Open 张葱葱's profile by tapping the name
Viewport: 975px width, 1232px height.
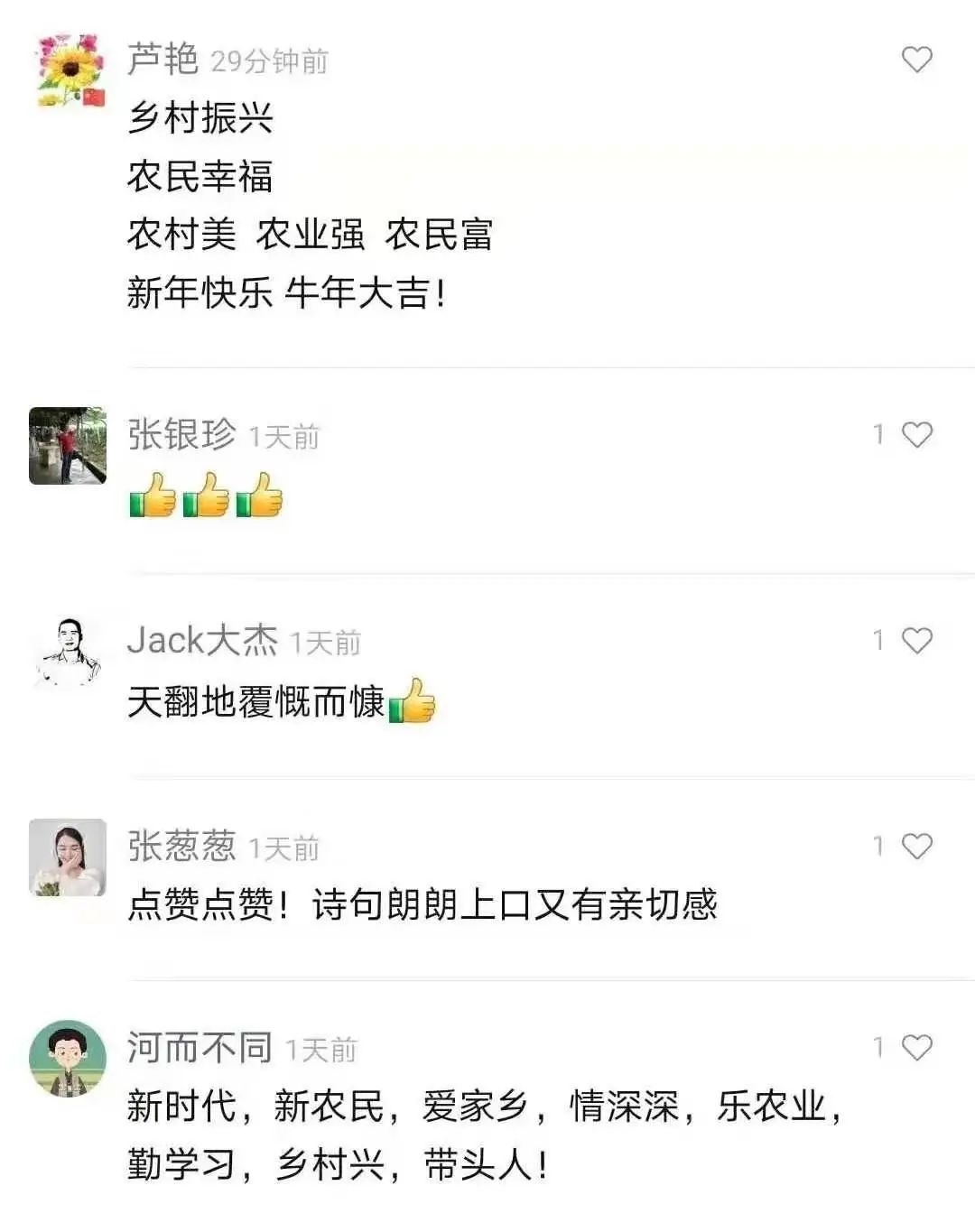point(181,847)
